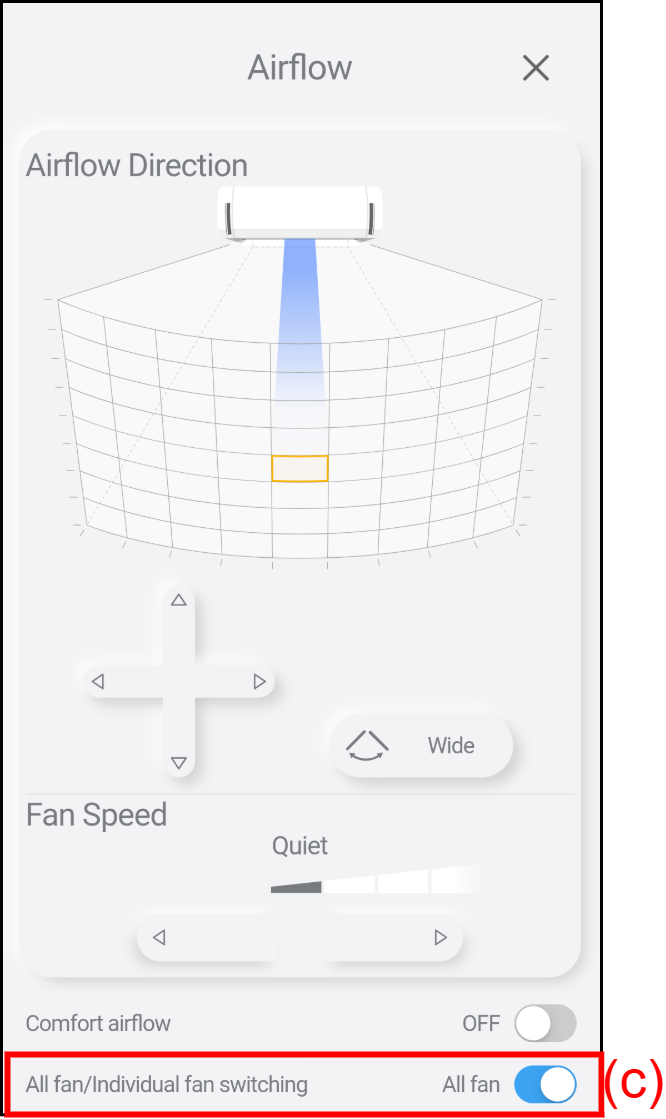Close the Airflow panel
Image resolution: width=666 pixels, height=1119 pixels.
(536, 68)
